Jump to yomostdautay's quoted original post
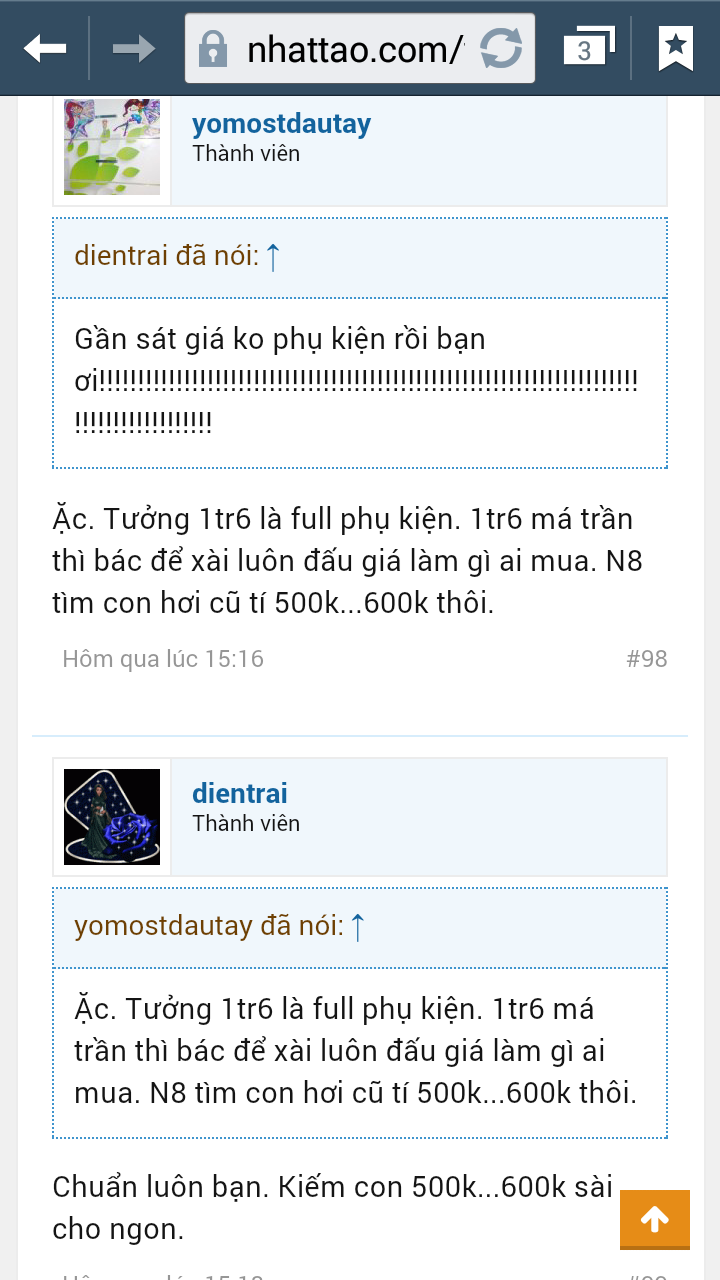Viewport: 720px width, 1280px height. point(358,926)
